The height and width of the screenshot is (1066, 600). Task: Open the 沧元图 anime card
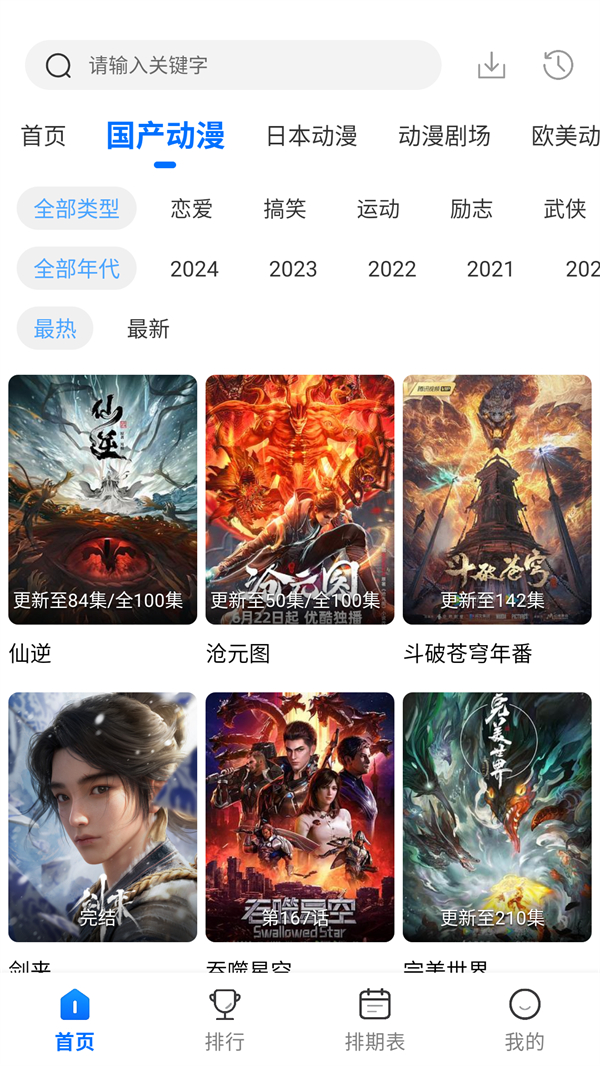299,499
